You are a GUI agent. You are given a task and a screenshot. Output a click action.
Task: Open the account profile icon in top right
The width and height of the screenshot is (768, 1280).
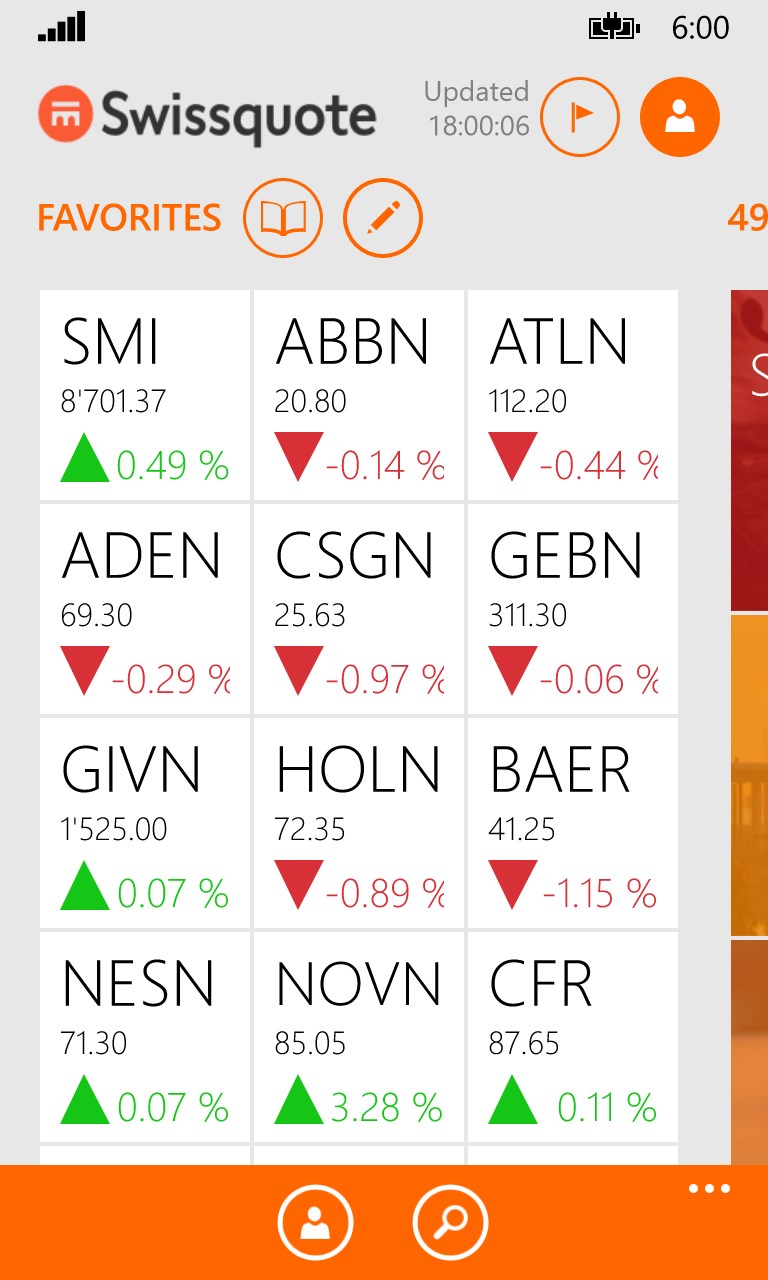click(x=679, y=116)
